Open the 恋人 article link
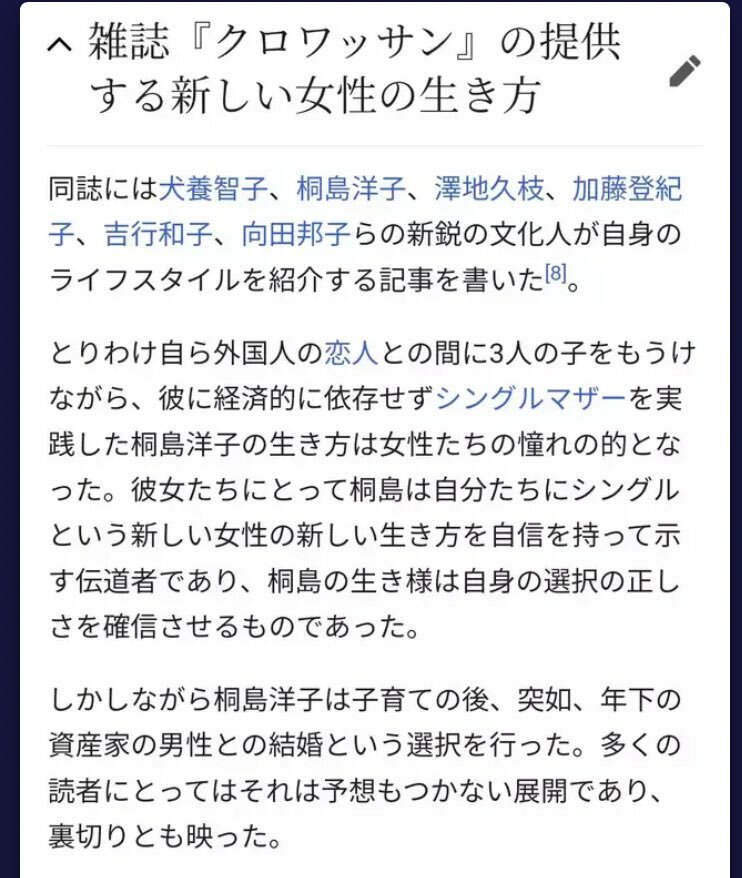742x878 pixels. pyautogui.click(x=351, y=354)
